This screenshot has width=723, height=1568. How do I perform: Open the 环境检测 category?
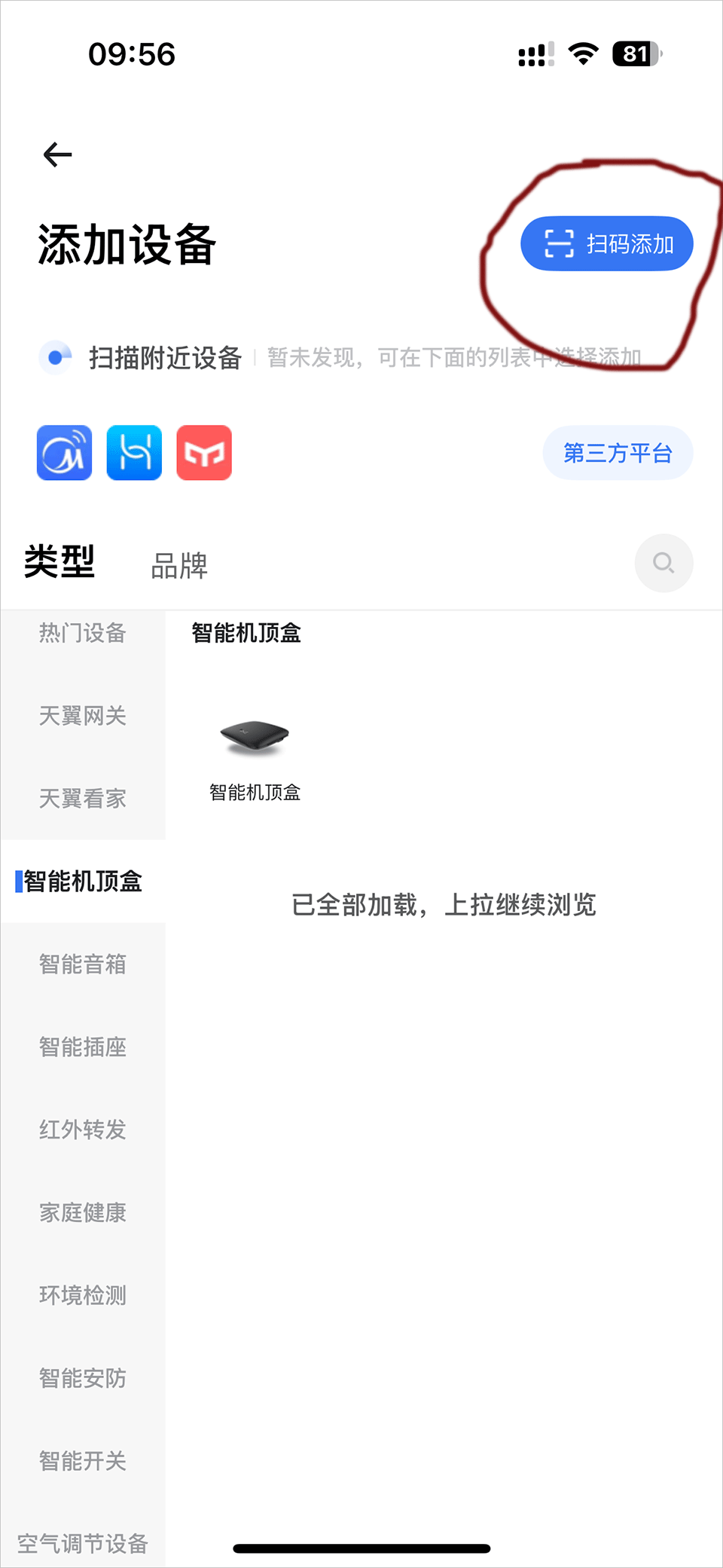tap(83, 1296)
